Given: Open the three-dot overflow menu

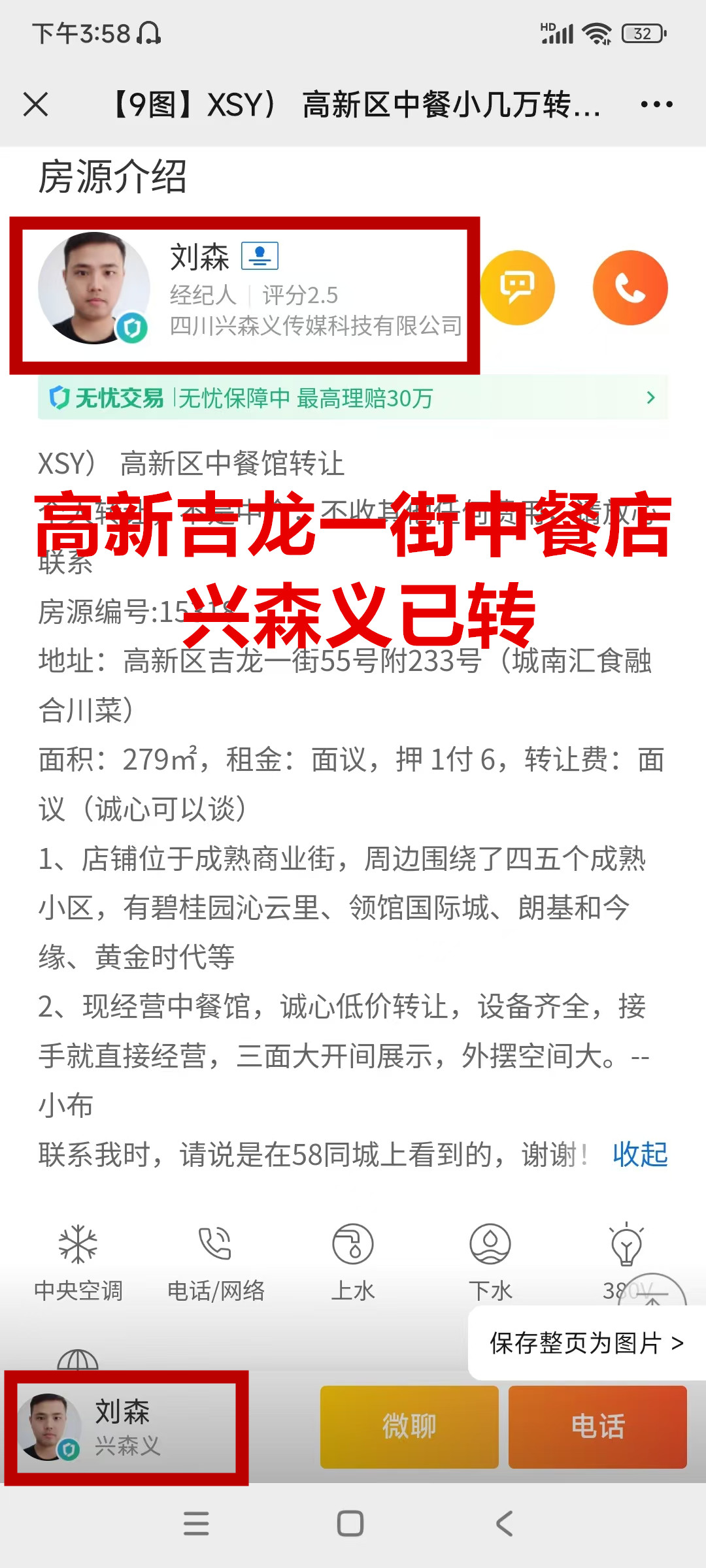Looking at the screenshot, I should (x=656, y=105).
